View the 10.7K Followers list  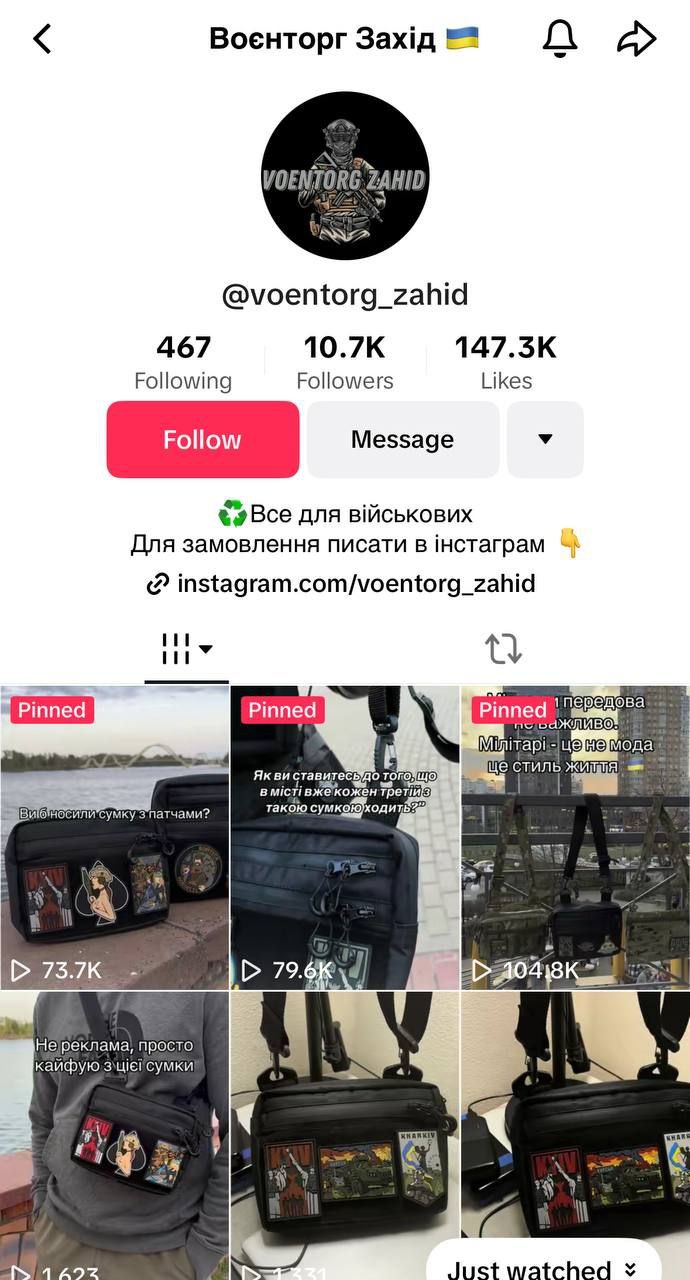point(345,363)
